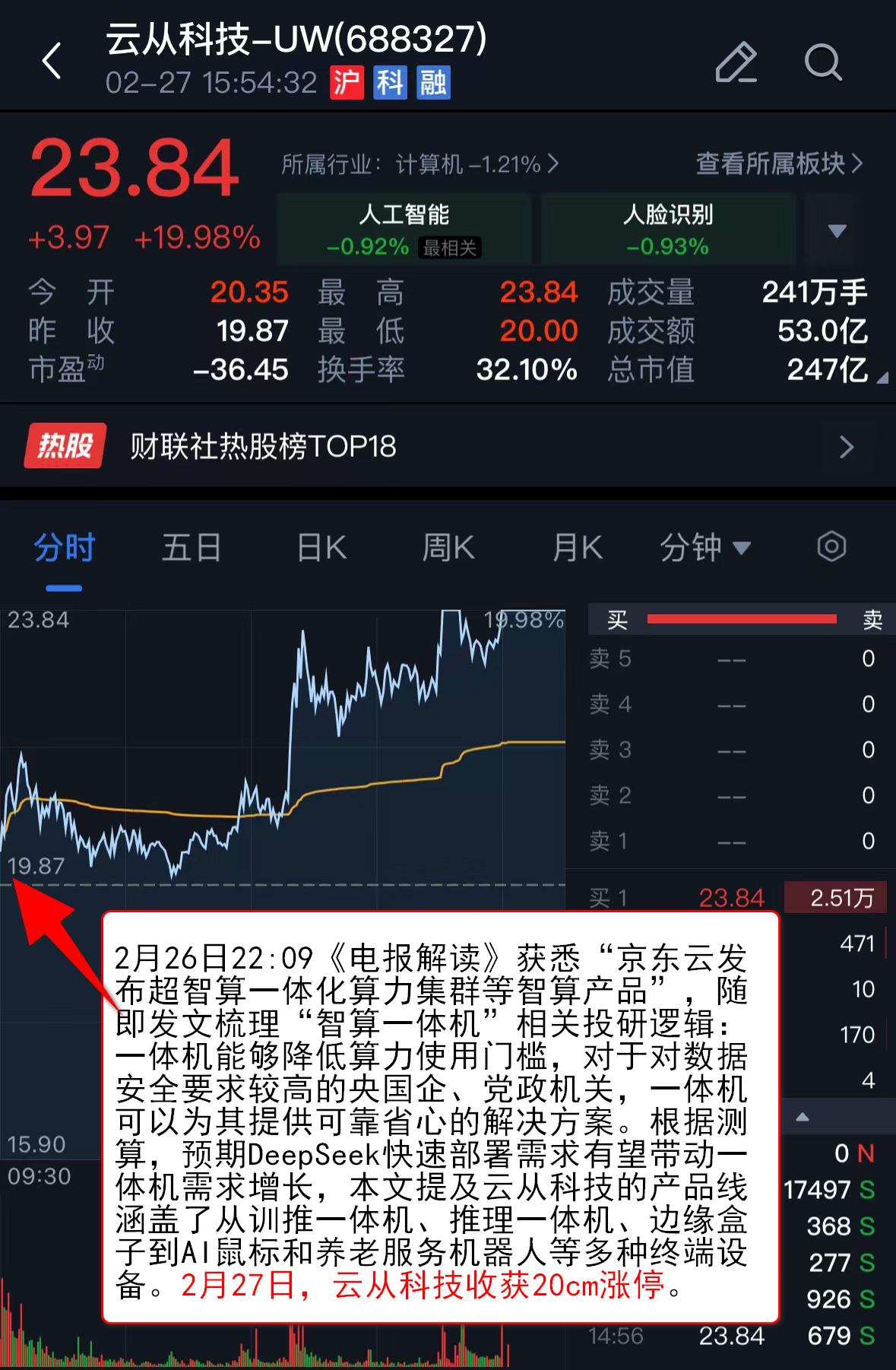Switch to the 日K chart tab
896x1370 pixels.
coord(321,548)
